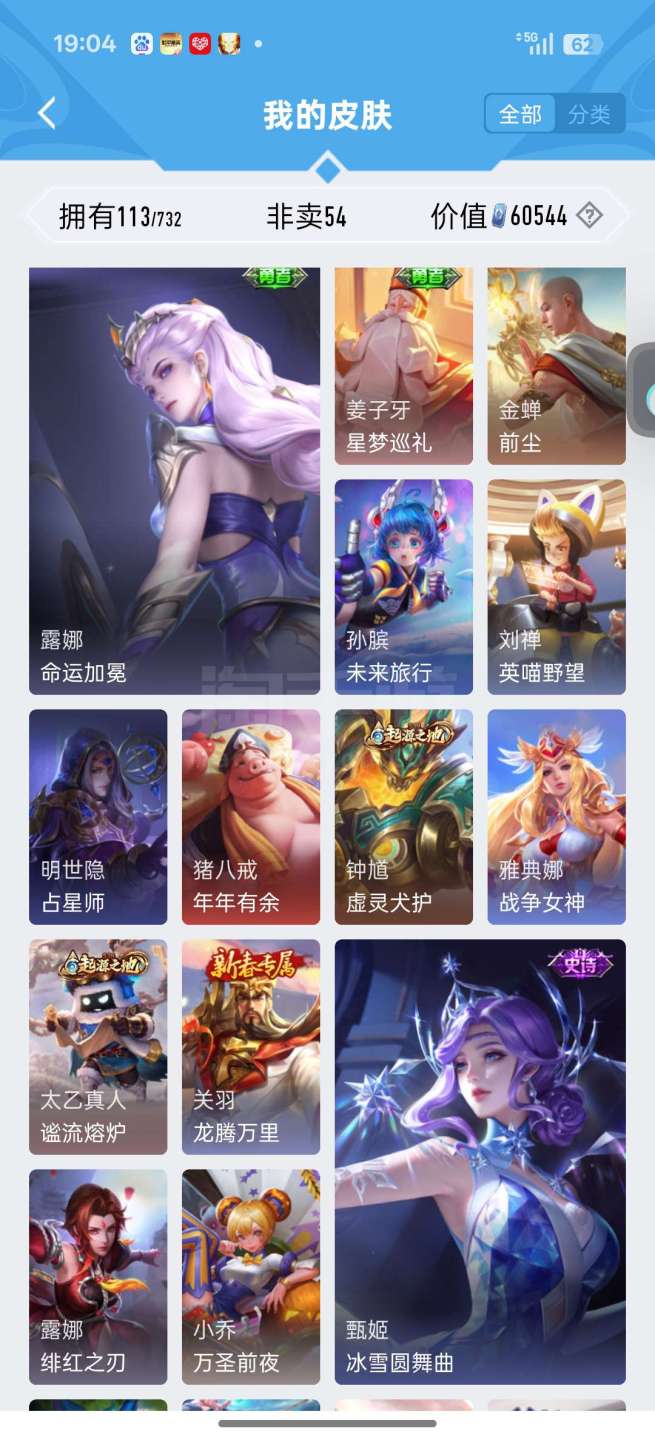Open 露娜 绯红之刃 skin card

point(98,1277)
